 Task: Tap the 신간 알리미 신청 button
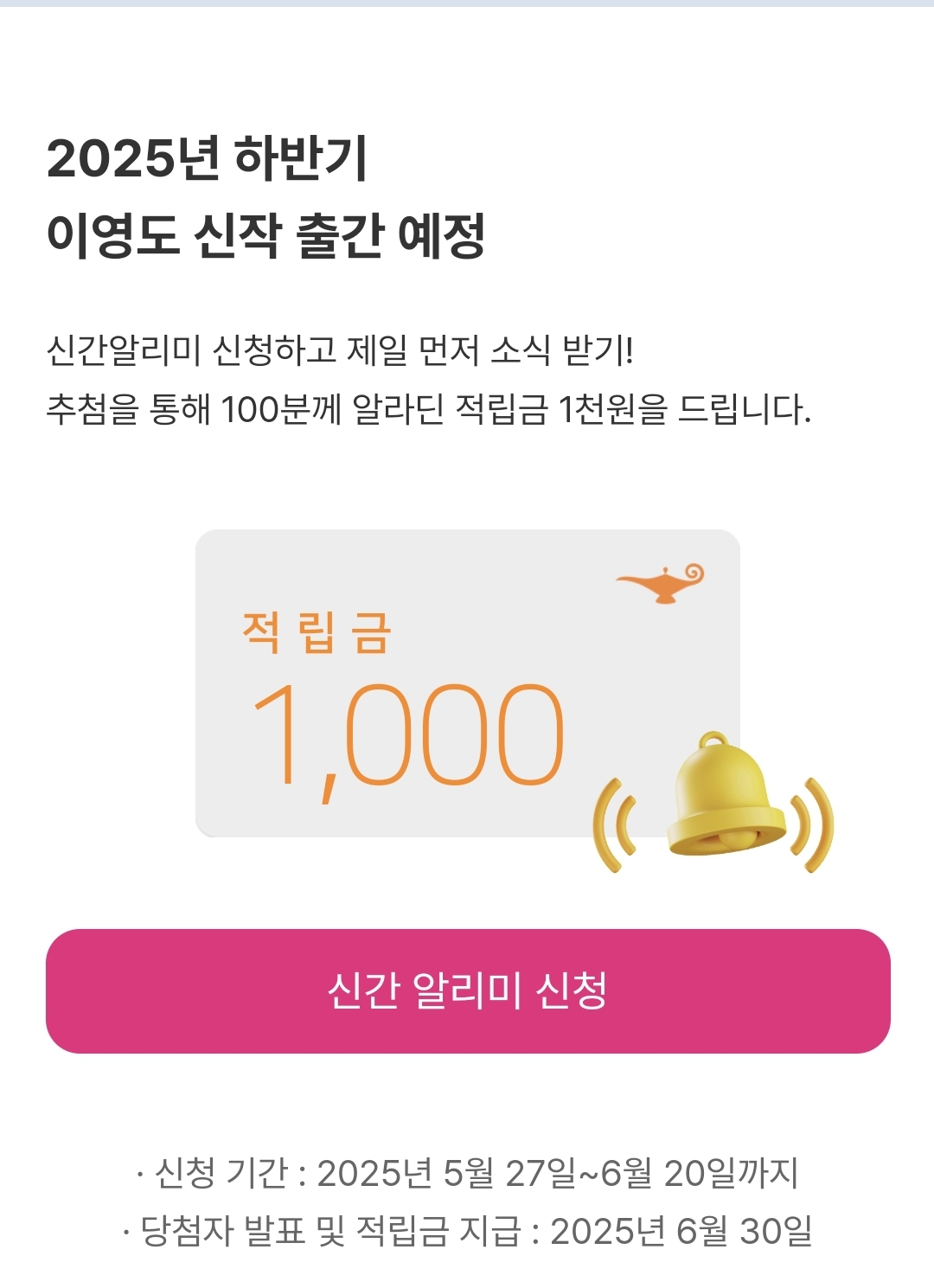(x=467, y=991)
